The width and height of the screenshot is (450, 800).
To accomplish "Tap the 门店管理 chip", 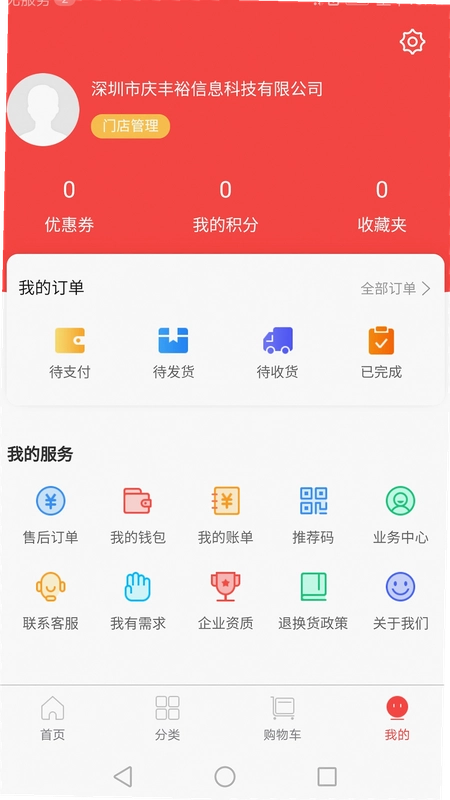I will coord(130,126).
